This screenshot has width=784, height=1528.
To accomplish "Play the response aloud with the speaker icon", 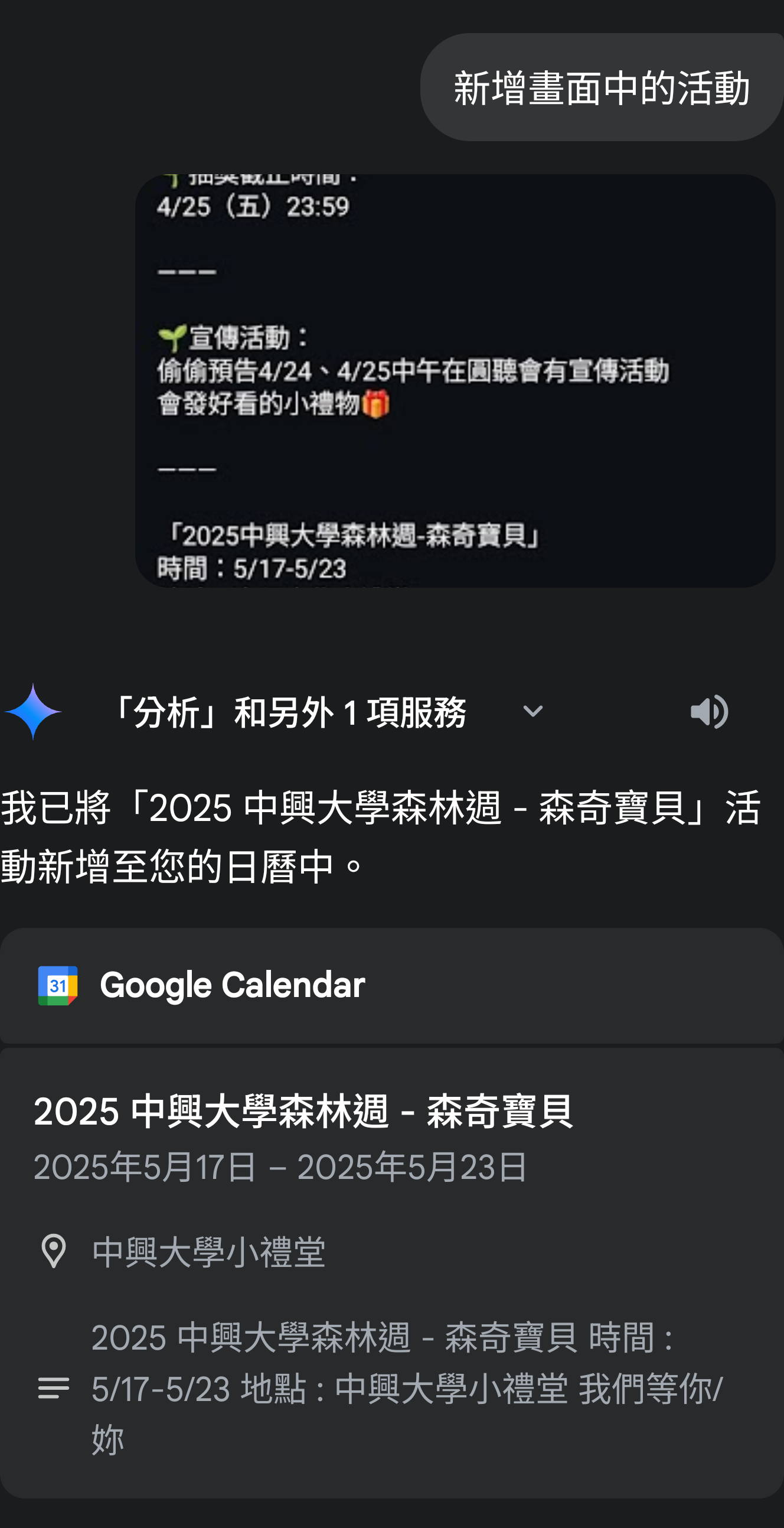I will (708, 711).
